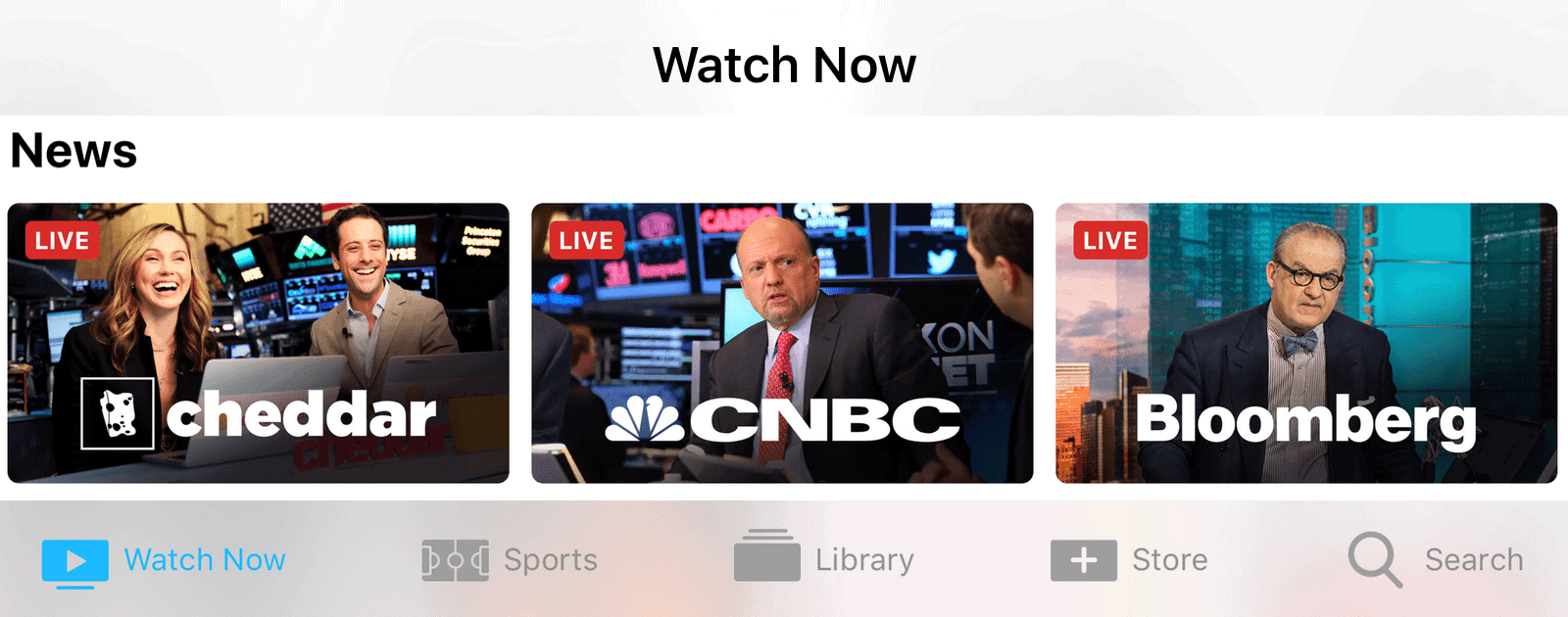The image size is (1568, 617).
Task: Select the Watch Now tab
Action: [164, 560]
